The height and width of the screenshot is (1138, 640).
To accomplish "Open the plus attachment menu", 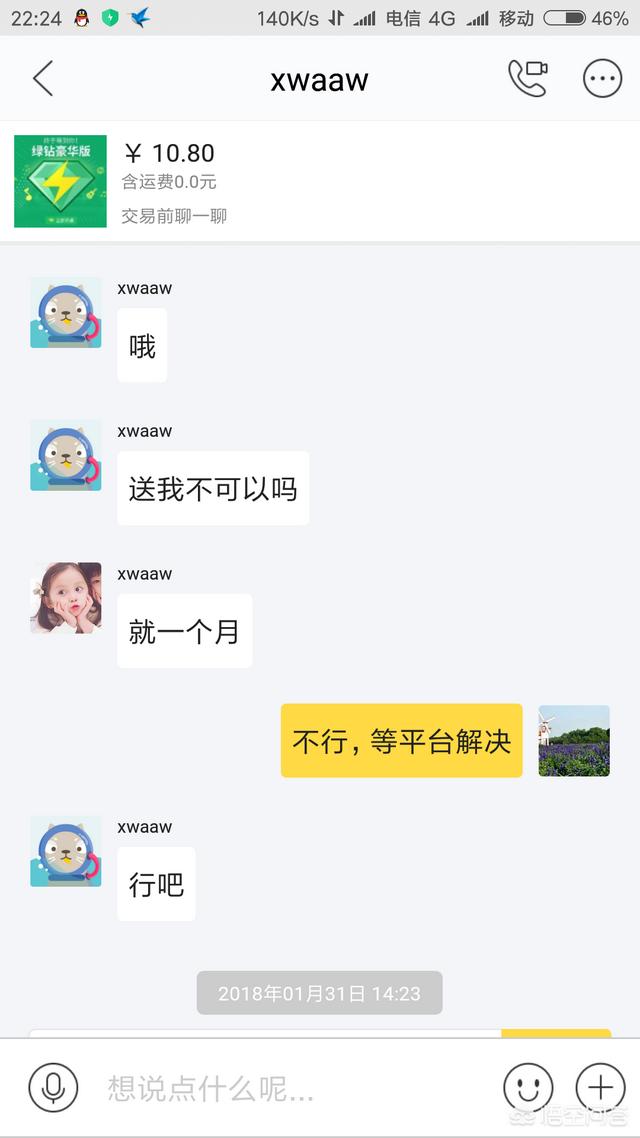I will click(600, 1087).
